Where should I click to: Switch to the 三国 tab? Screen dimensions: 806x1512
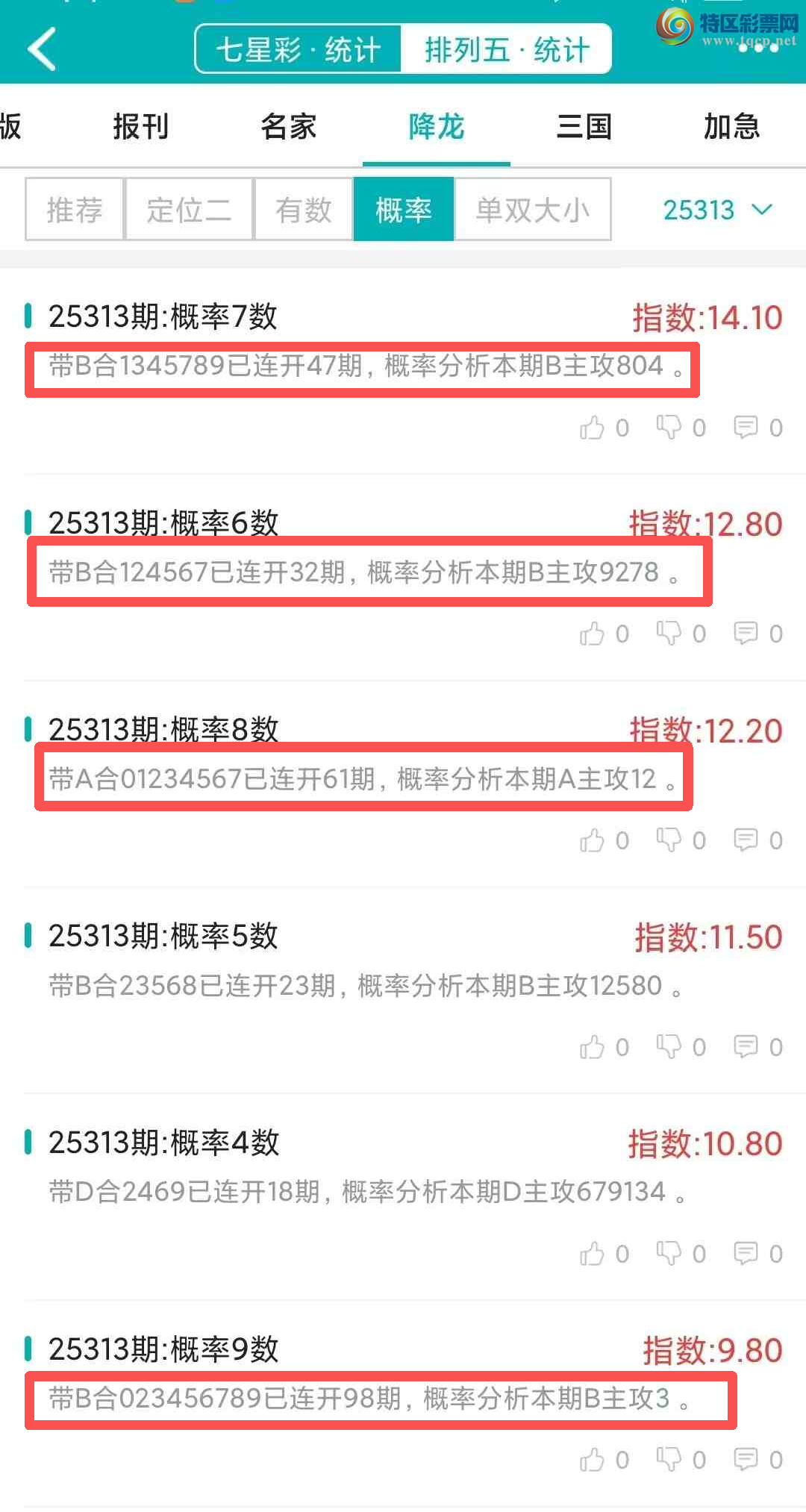point(584,126)
